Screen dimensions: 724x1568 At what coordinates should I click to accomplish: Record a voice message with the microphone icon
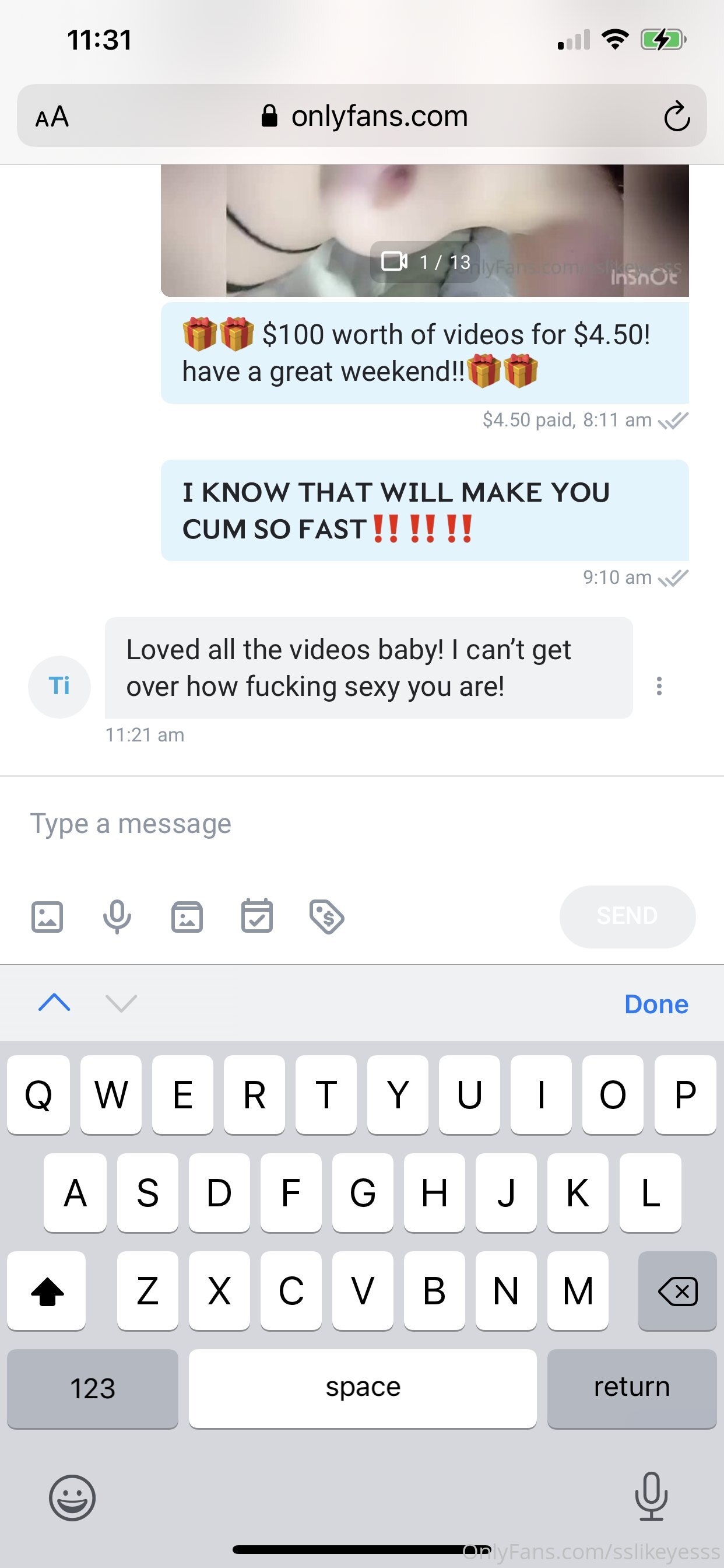(x=117, y=916)
